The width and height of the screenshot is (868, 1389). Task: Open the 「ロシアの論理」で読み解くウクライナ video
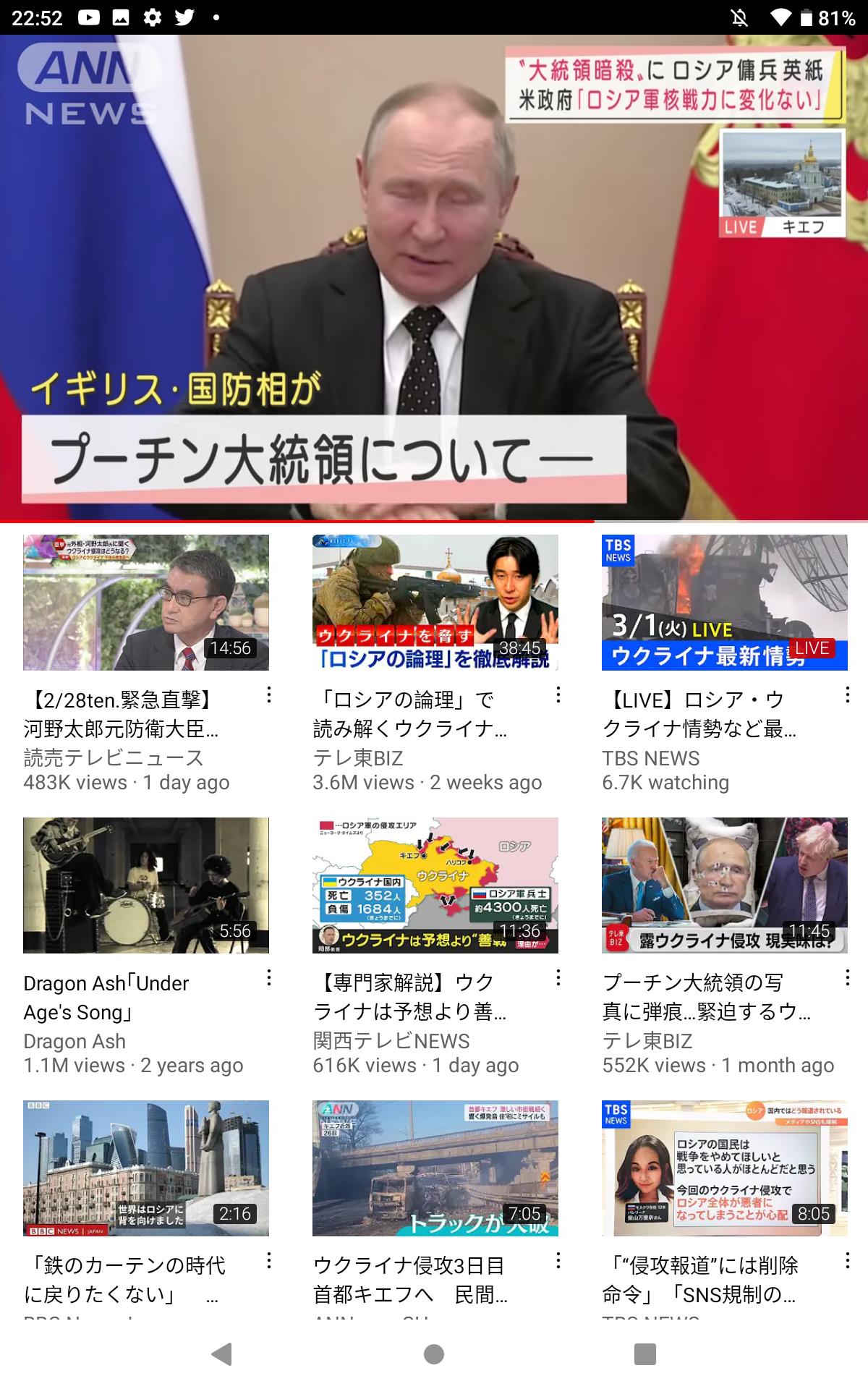click(x=435, y=602)
